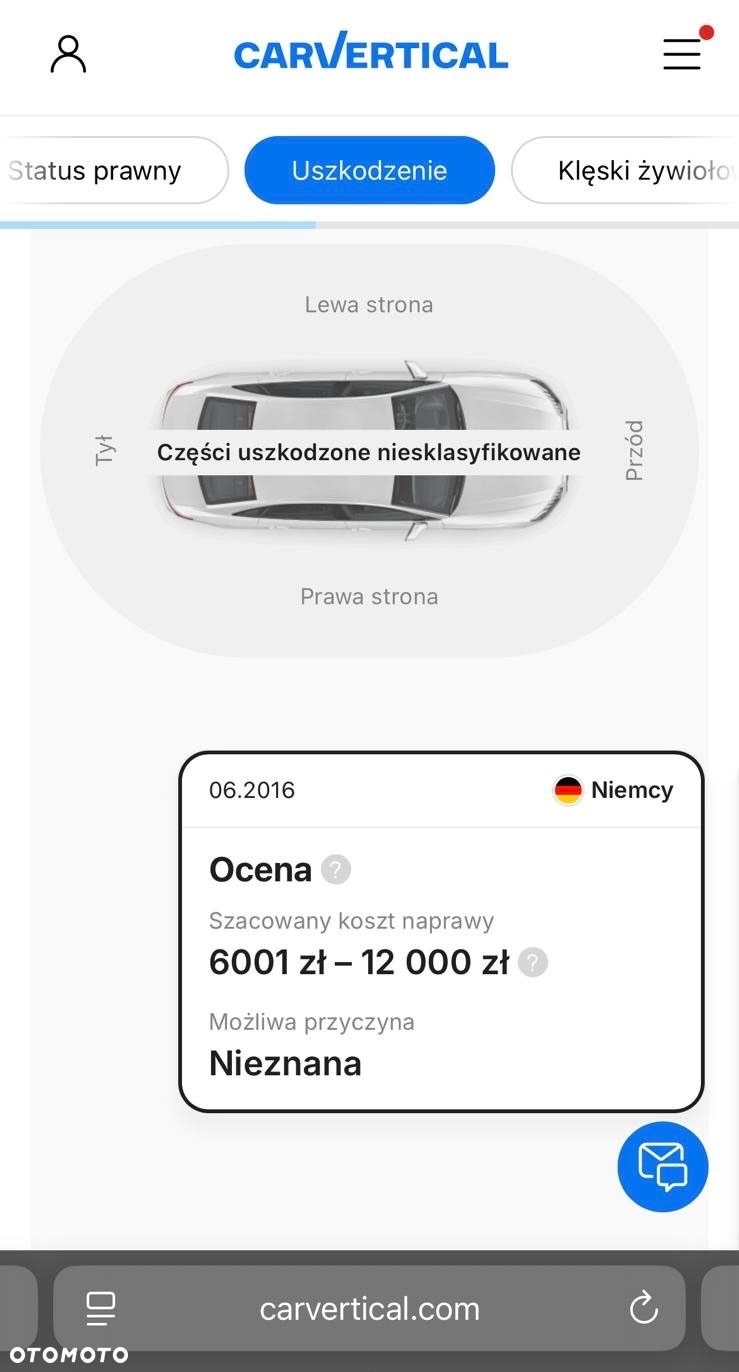This screenshot has width=739, height=1372.
Task: Tap the carvertical.com address bar
Action: click(x=369, y=1308)
